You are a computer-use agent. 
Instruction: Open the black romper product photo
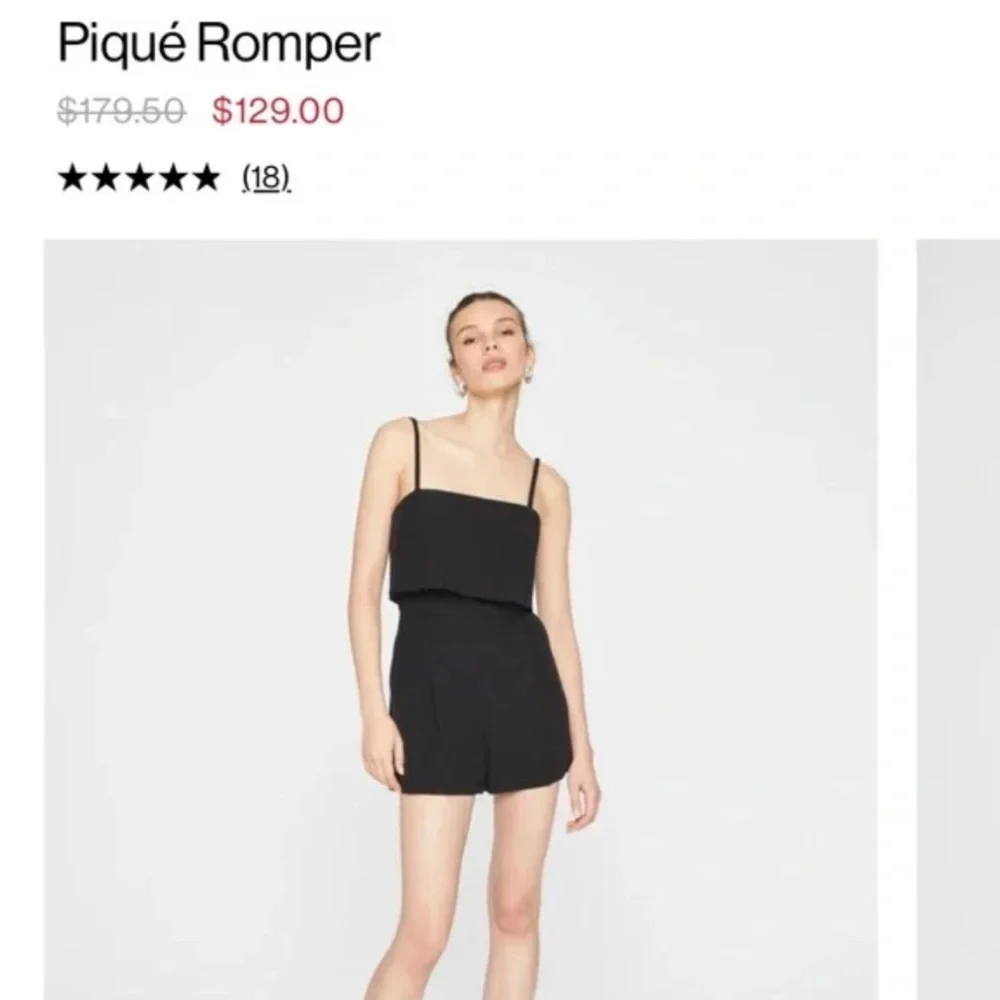pos(460,619)
